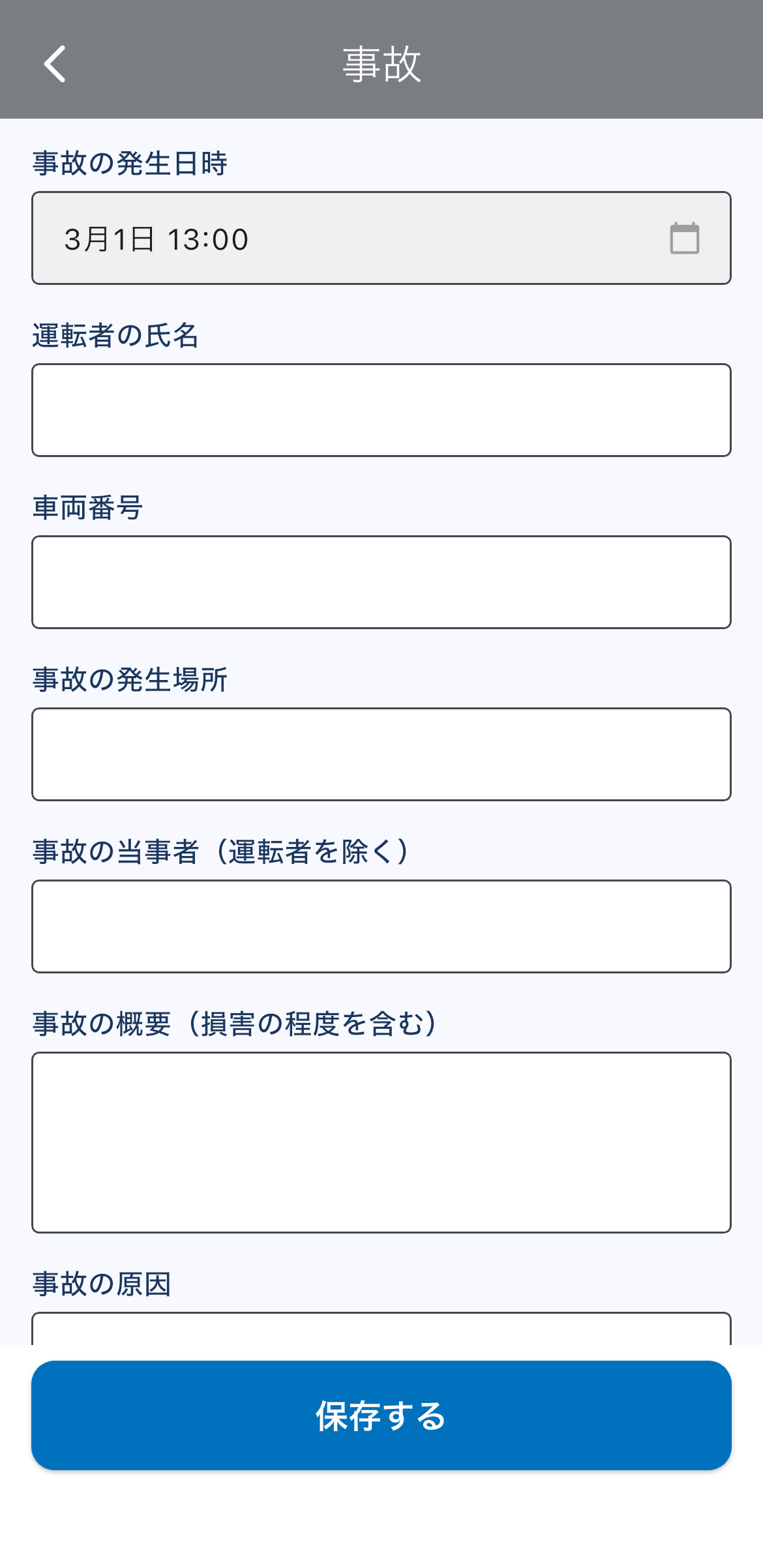Tap the accident cause 事故の原因 field

coord(381,1324)
